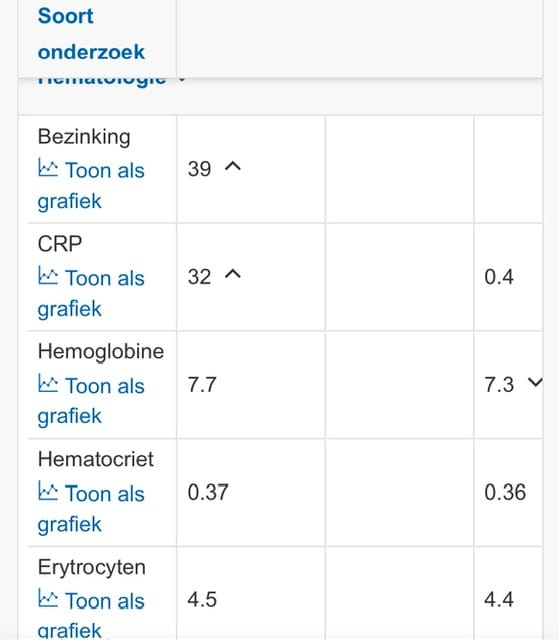Image resolution: width=559 pixels, height=640 pixels.
Task: Show Bezinking results as a graph
Action: pos(91,185)
